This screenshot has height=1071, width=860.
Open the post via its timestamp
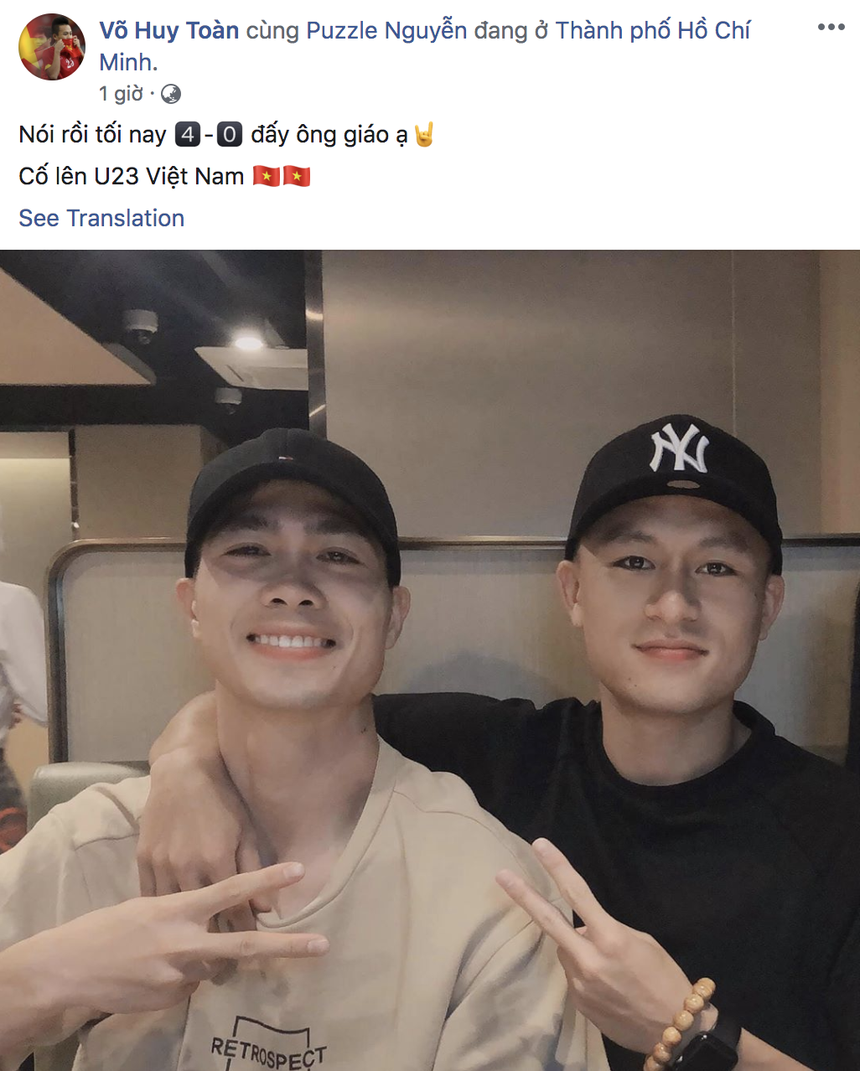tap(120, 94)
